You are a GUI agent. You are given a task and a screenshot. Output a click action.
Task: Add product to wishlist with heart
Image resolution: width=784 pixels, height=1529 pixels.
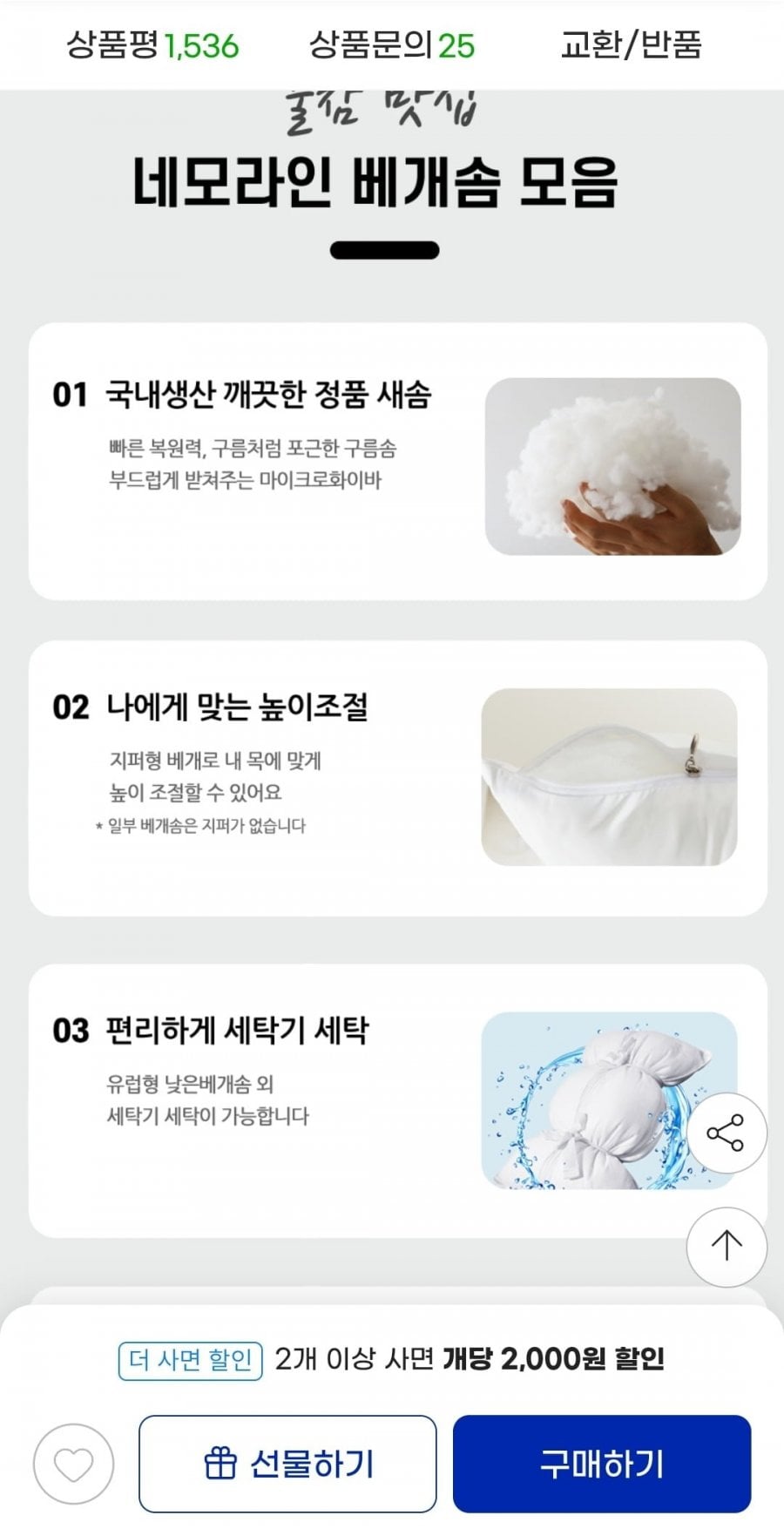tap(74, 1464)
